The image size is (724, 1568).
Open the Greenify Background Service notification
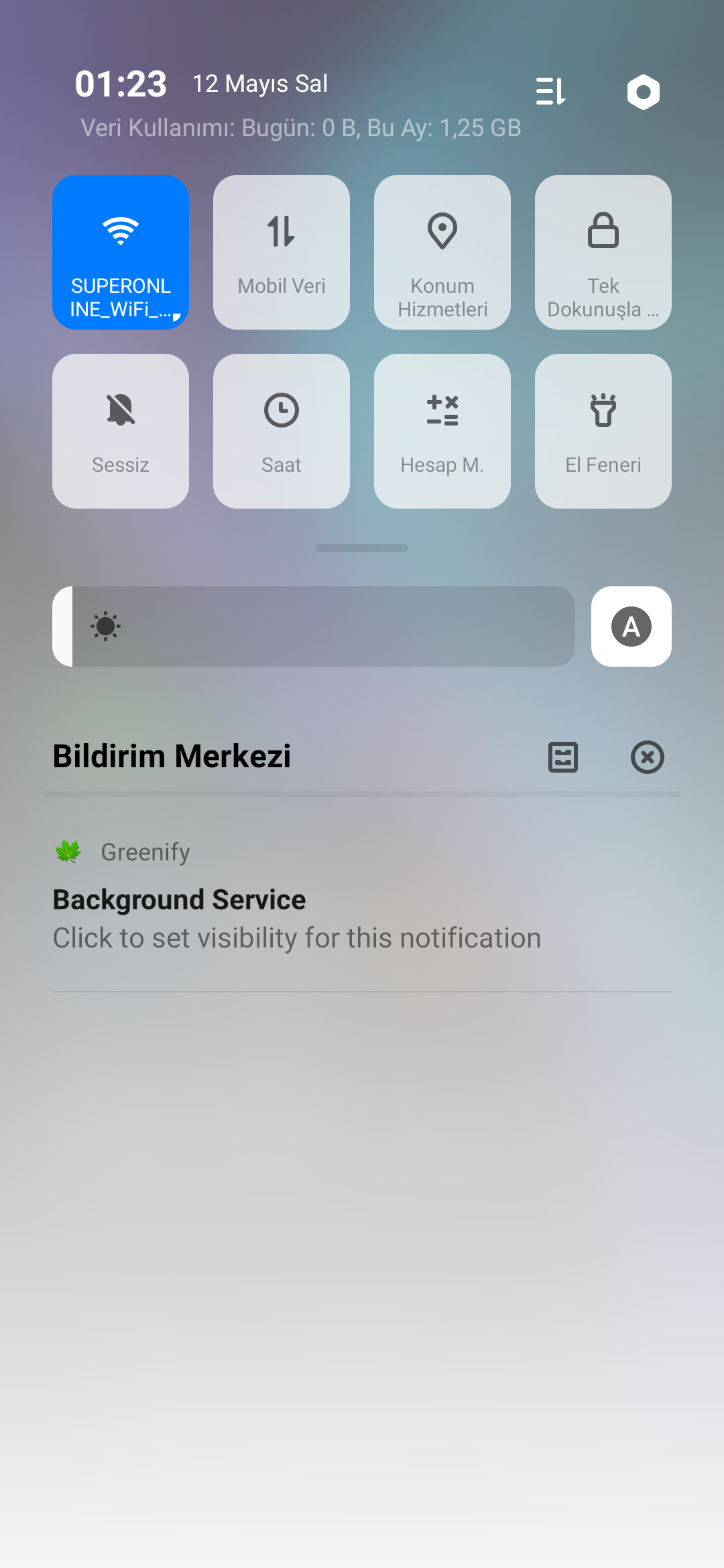click(x=362, y=897)
